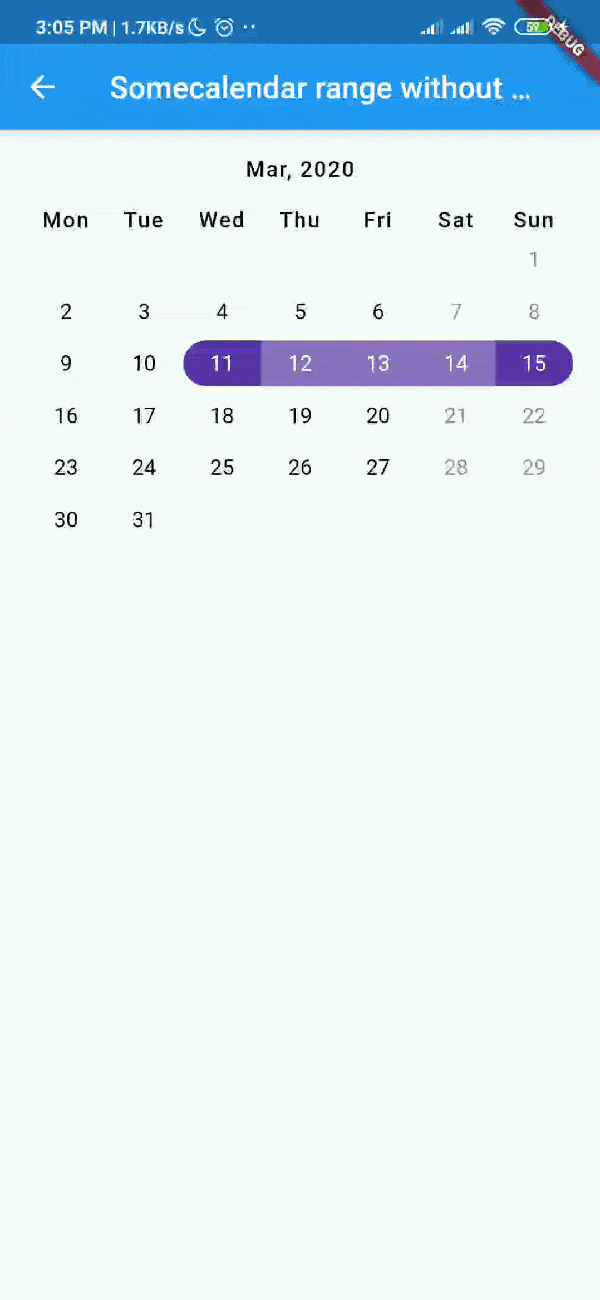Choose March 30
This screenshot has height=1300, width=600.
click(66, 519)
